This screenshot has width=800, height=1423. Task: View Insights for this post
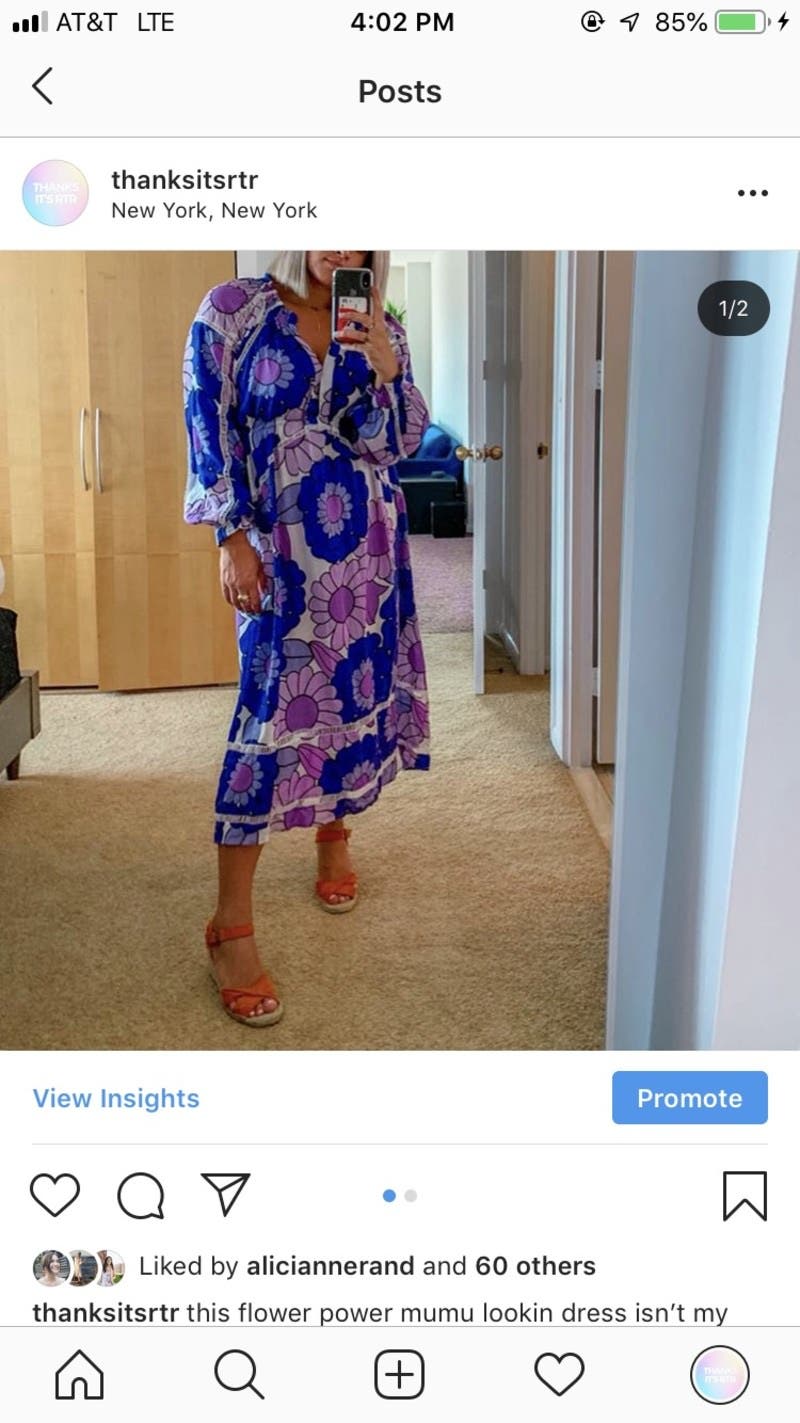point(116,1098)
